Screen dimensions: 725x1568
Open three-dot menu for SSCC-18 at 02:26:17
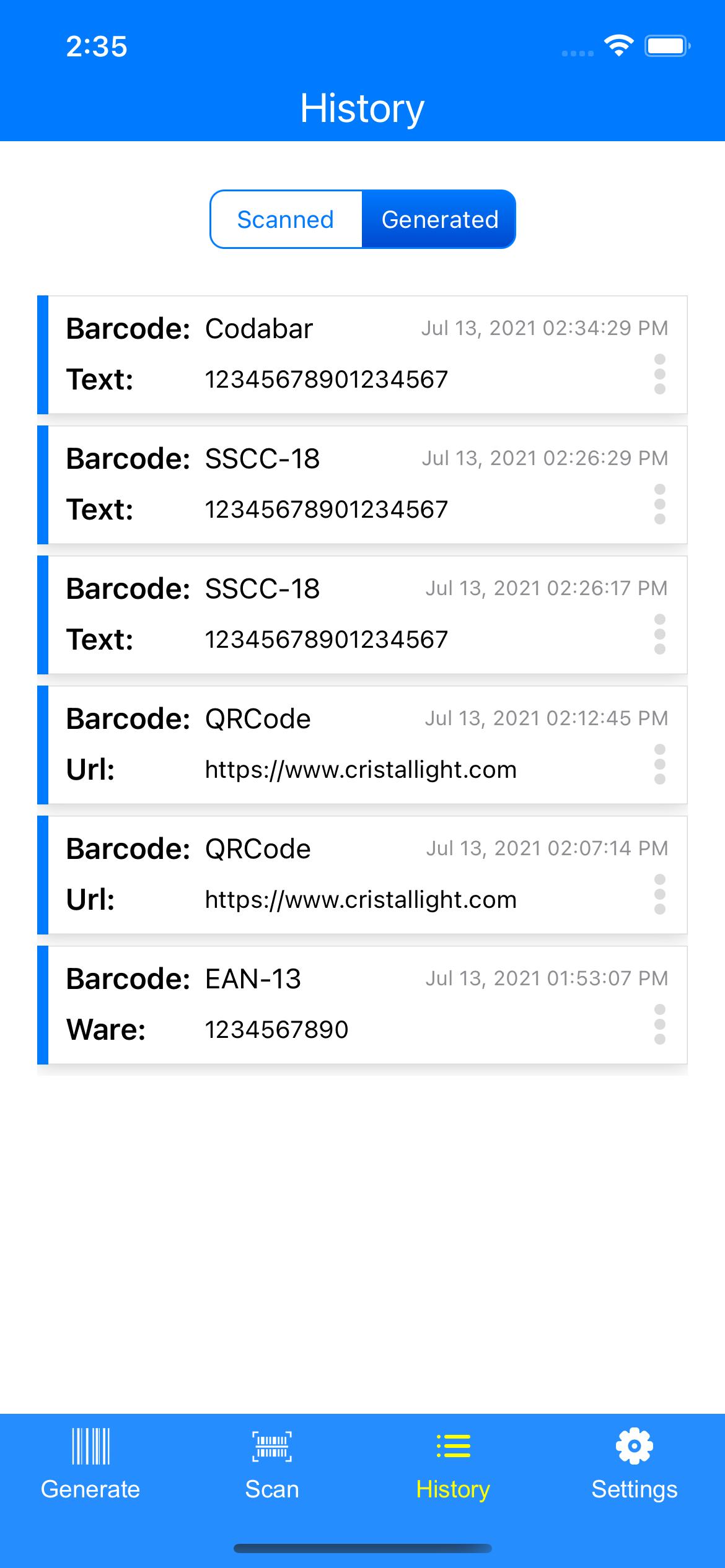coord(660,634)
